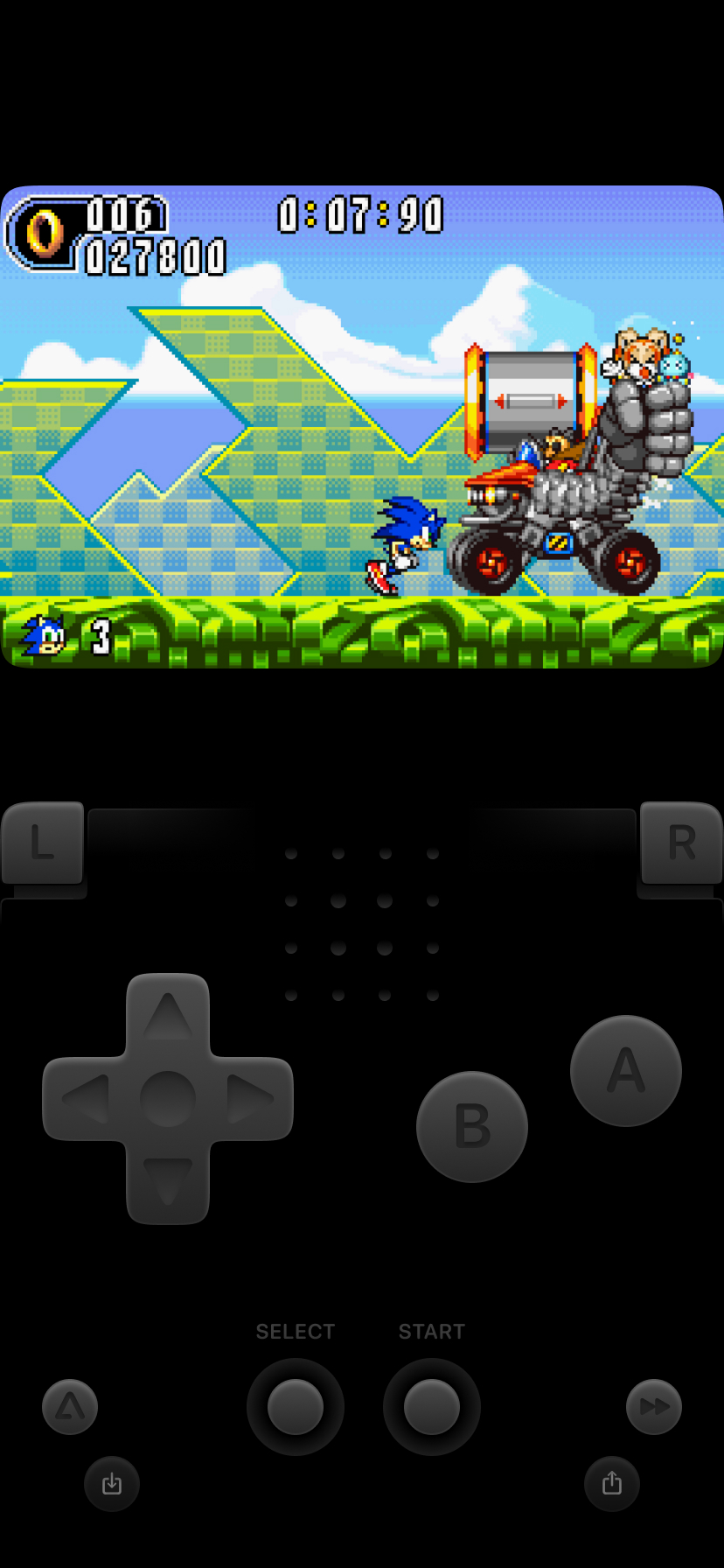Tap the R shoulder button
724x1568 pixels.
(682, 843)
